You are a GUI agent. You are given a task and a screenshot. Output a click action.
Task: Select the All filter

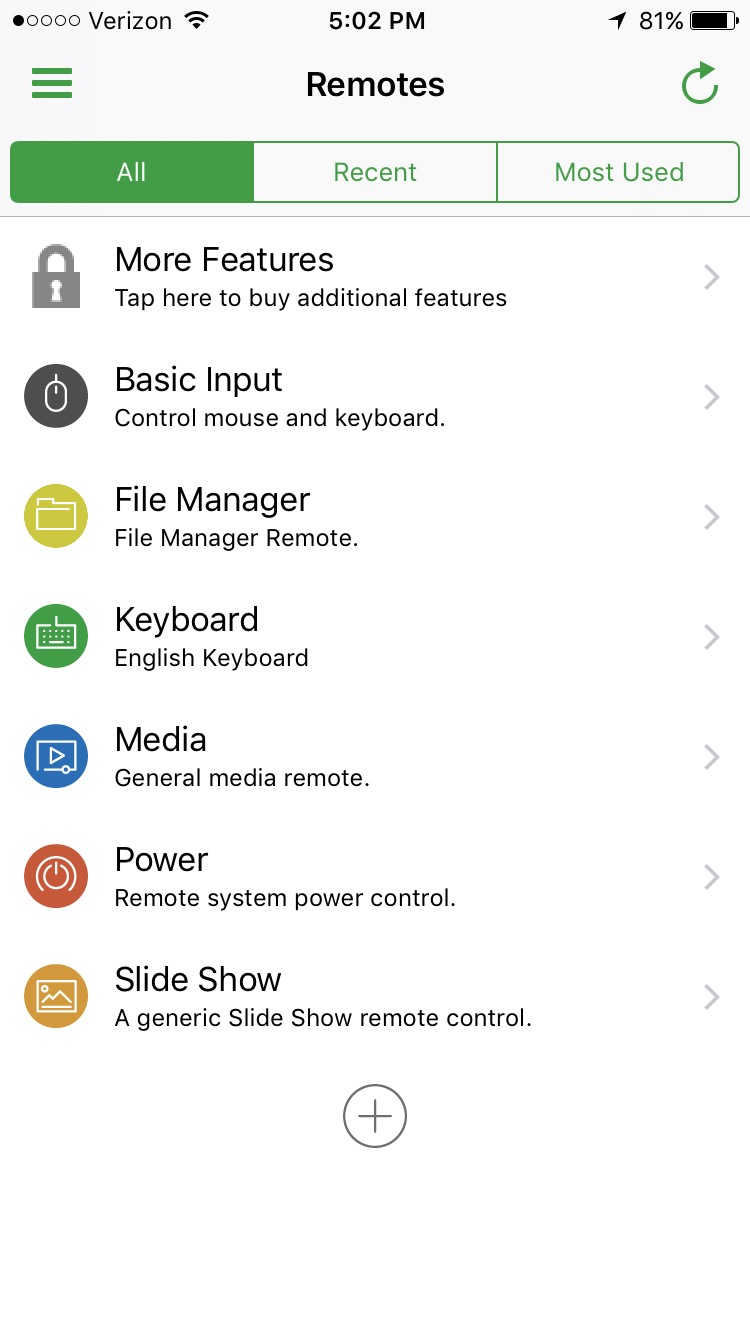coord(131,171)
